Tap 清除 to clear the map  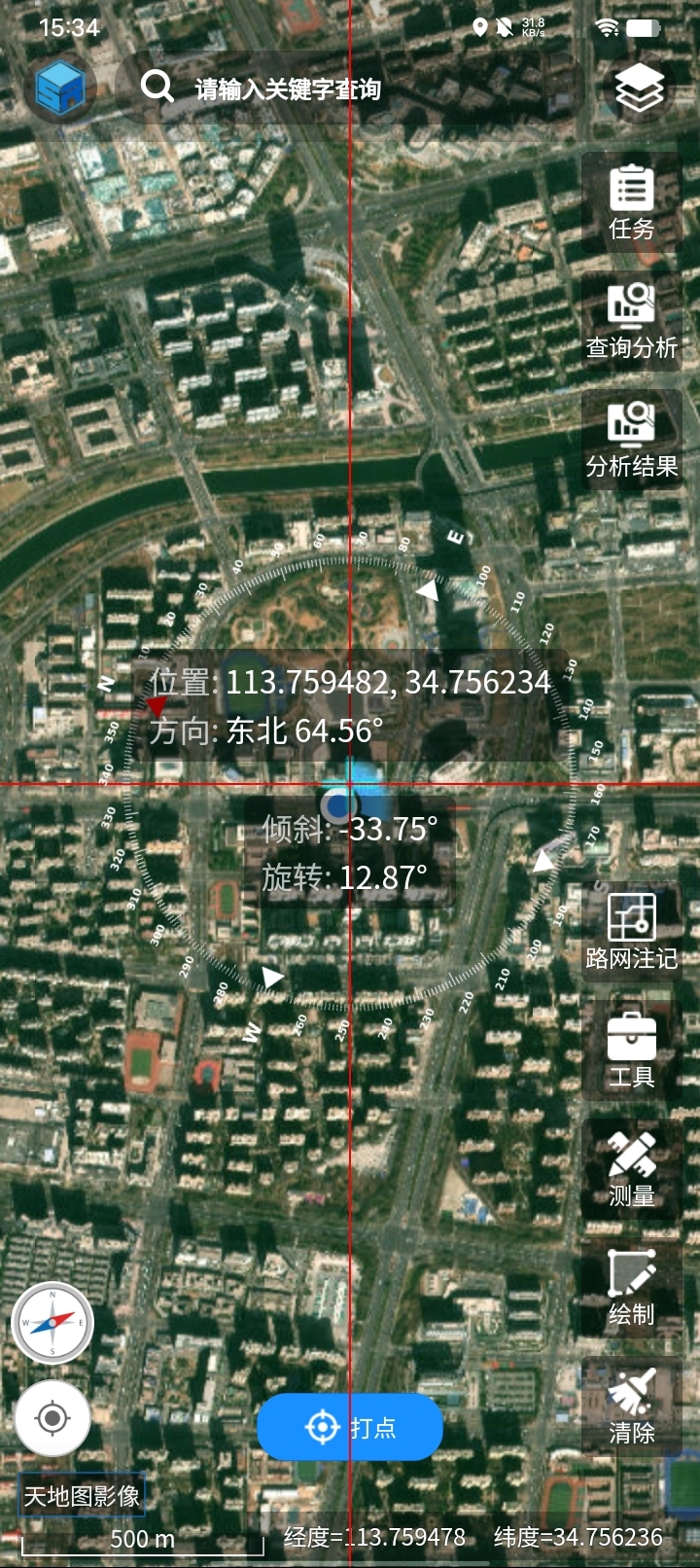tap(631, 1406)
